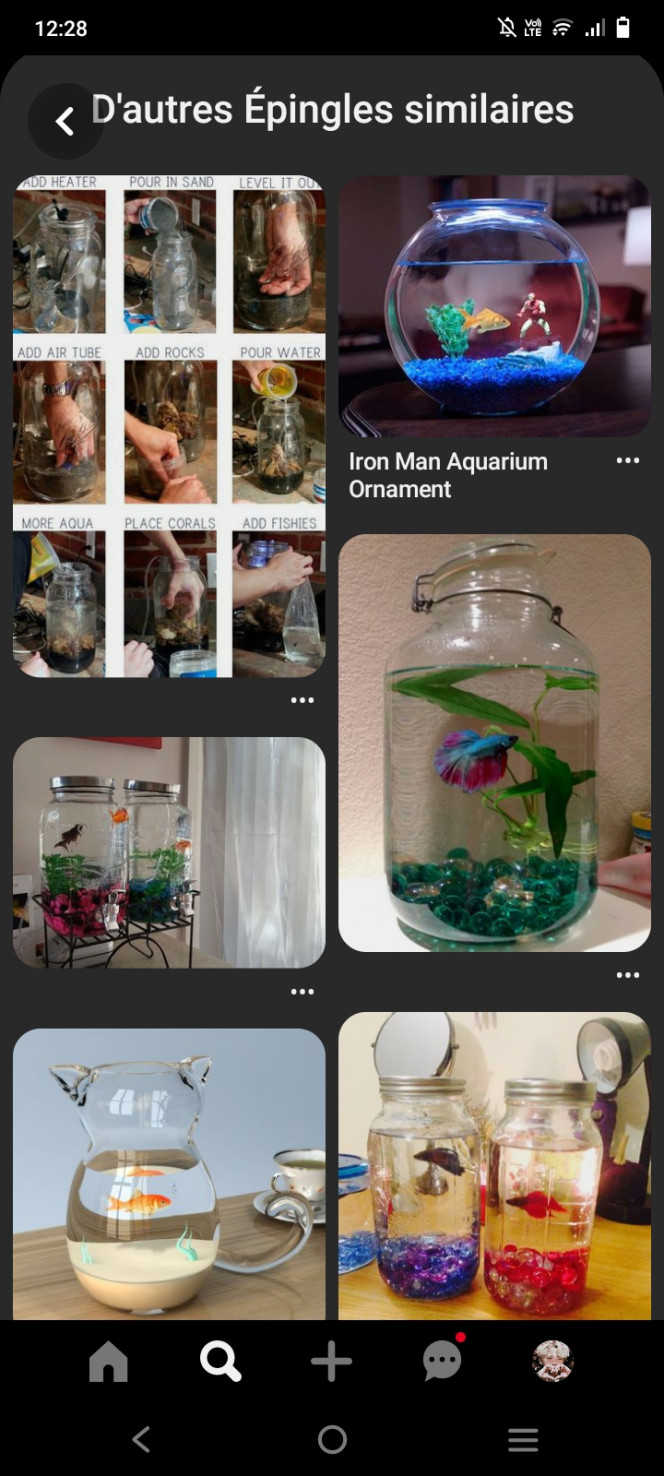This screenshot has width=664, height=1476.
Task: Switch to the Search tab
Action: [x=220, y=1361]
